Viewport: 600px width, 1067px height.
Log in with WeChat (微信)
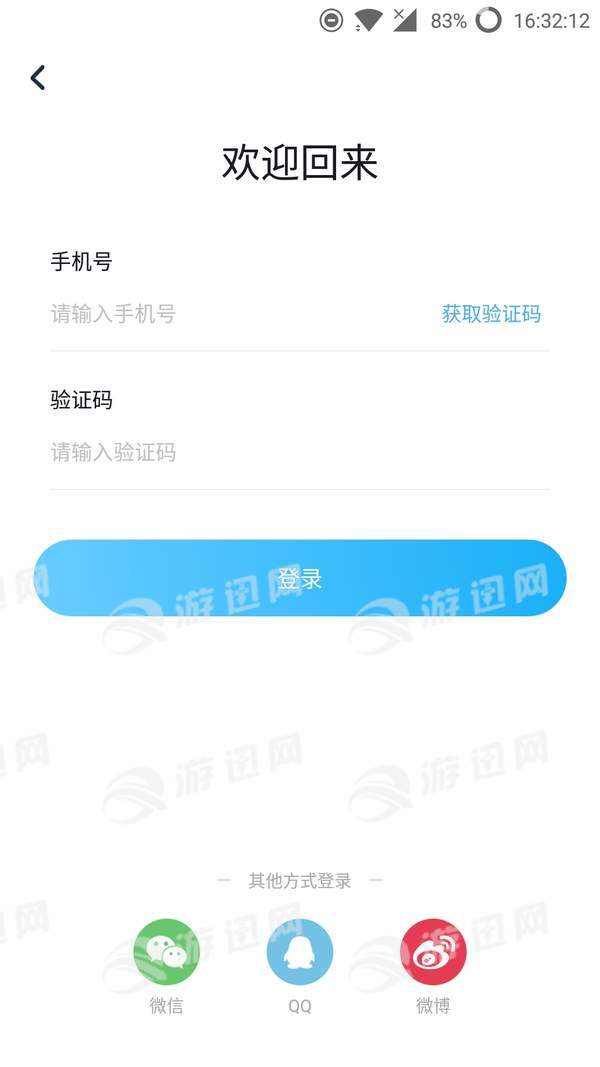click(x=167, y=952)
